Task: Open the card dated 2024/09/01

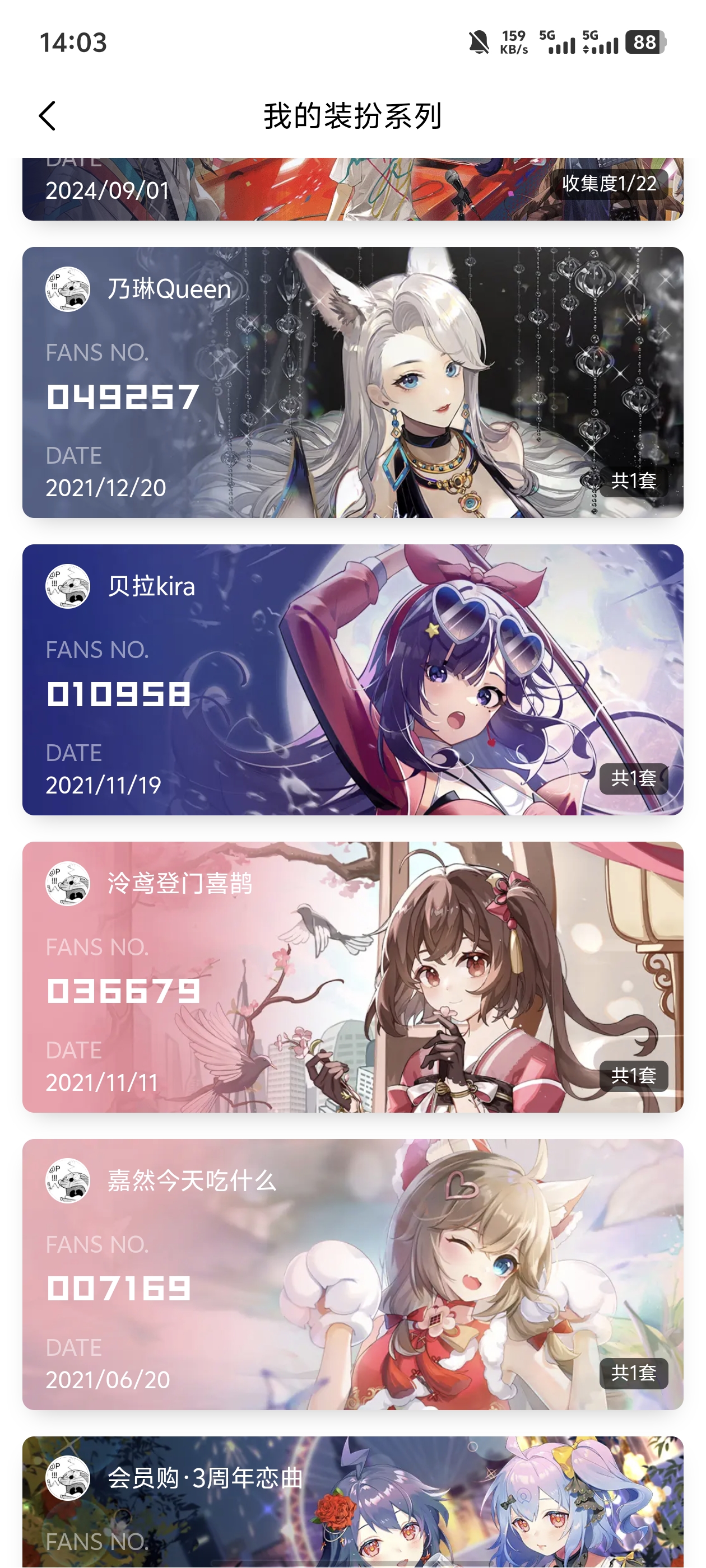Action: pos(352,189)
